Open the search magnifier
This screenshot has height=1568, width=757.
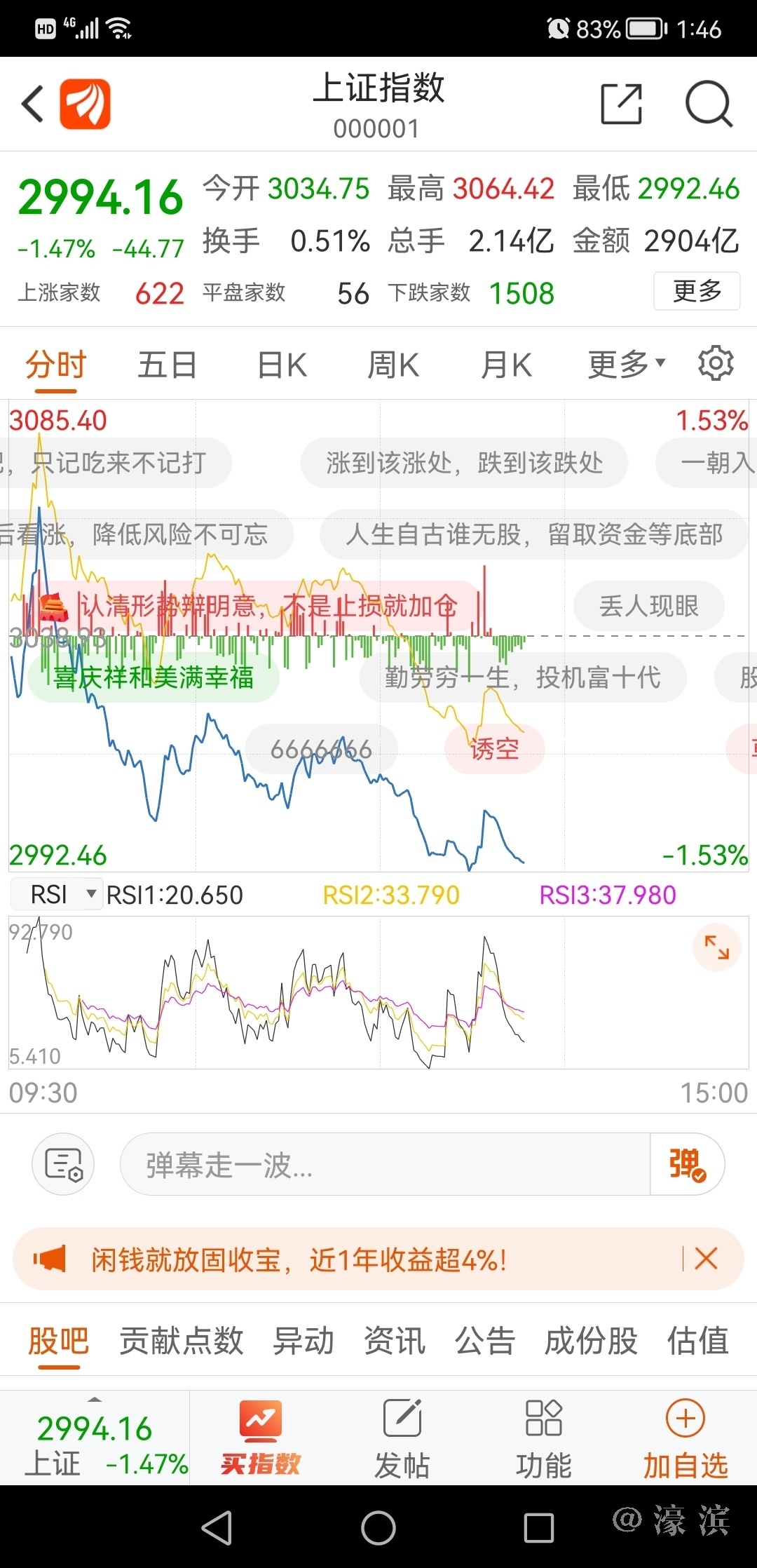tap(709, 104)
